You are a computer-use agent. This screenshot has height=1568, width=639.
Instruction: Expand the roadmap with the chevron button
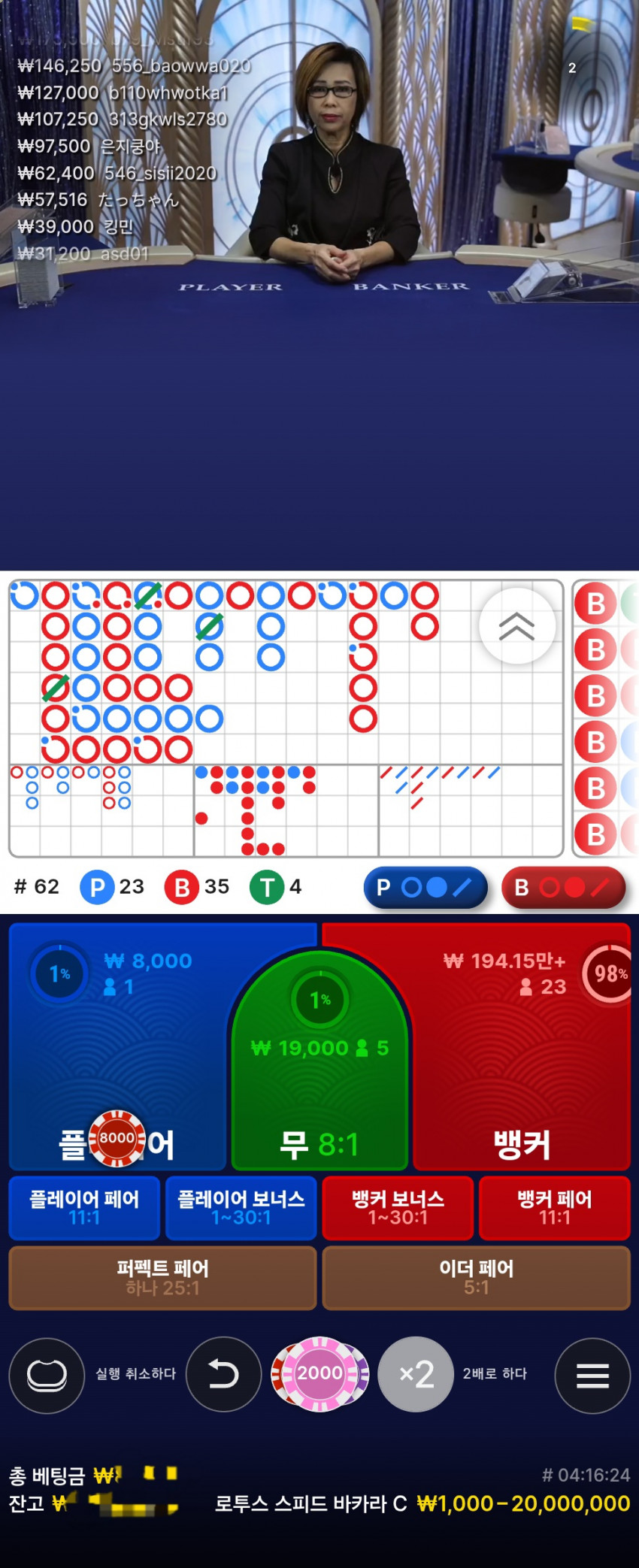(x=516, y=625)
